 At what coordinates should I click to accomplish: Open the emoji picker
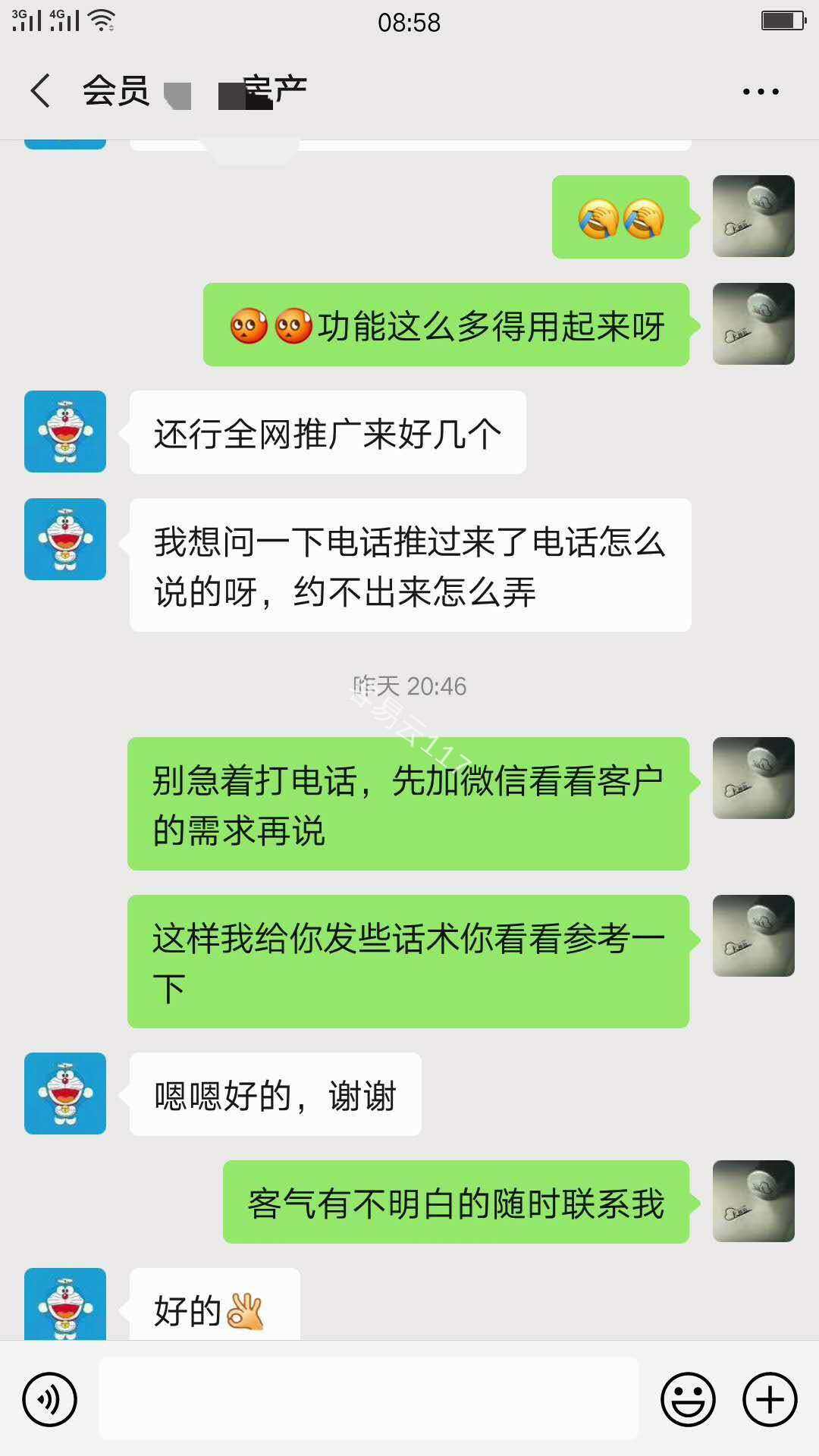(x=688, y=1399)
